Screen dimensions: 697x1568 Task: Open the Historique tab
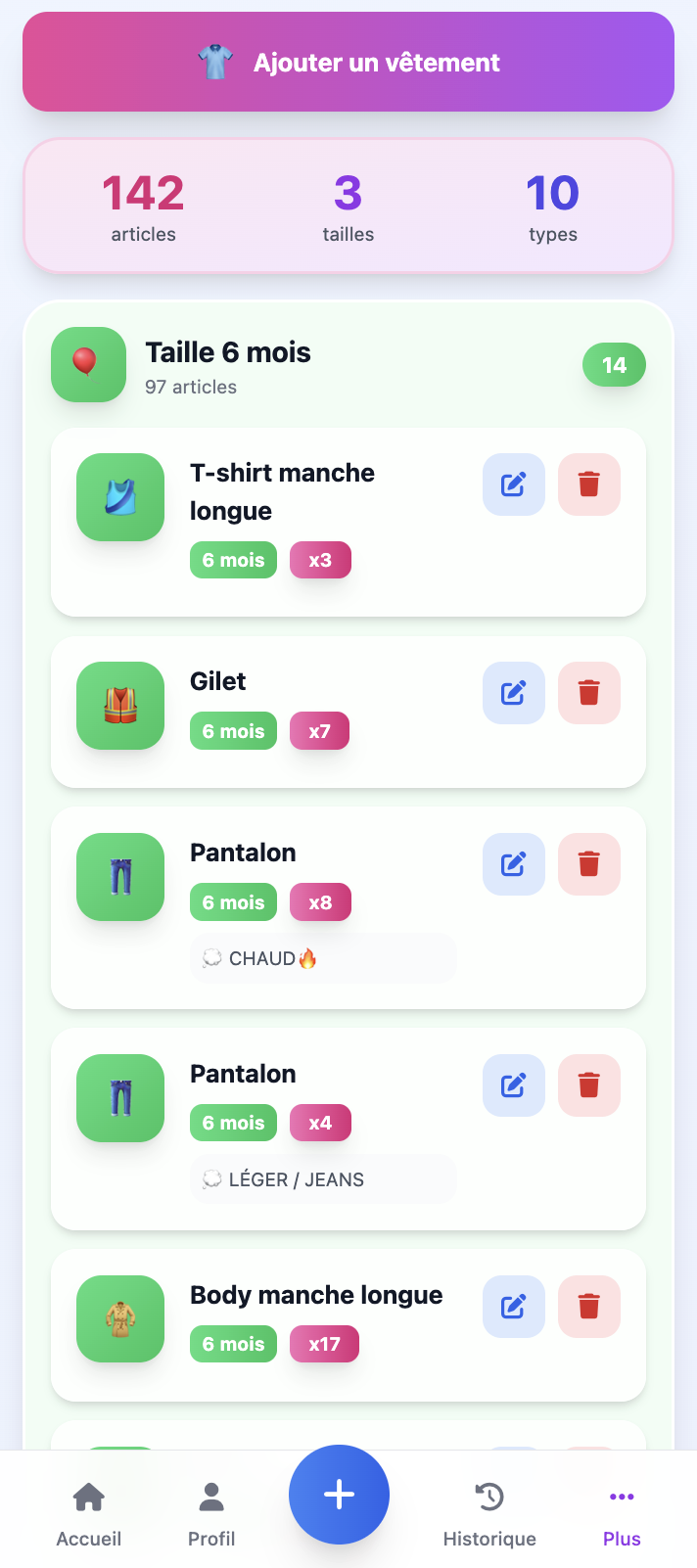click(x=489, y=1513)
